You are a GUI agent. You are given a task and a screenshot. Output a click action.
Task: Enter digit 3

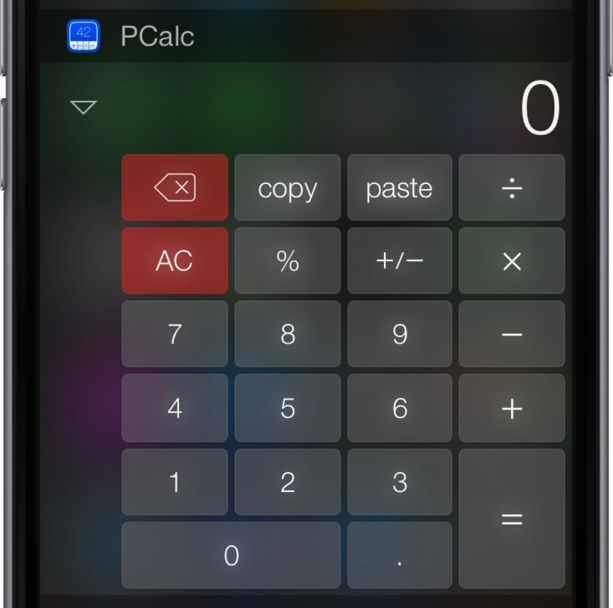coord(399,482)
